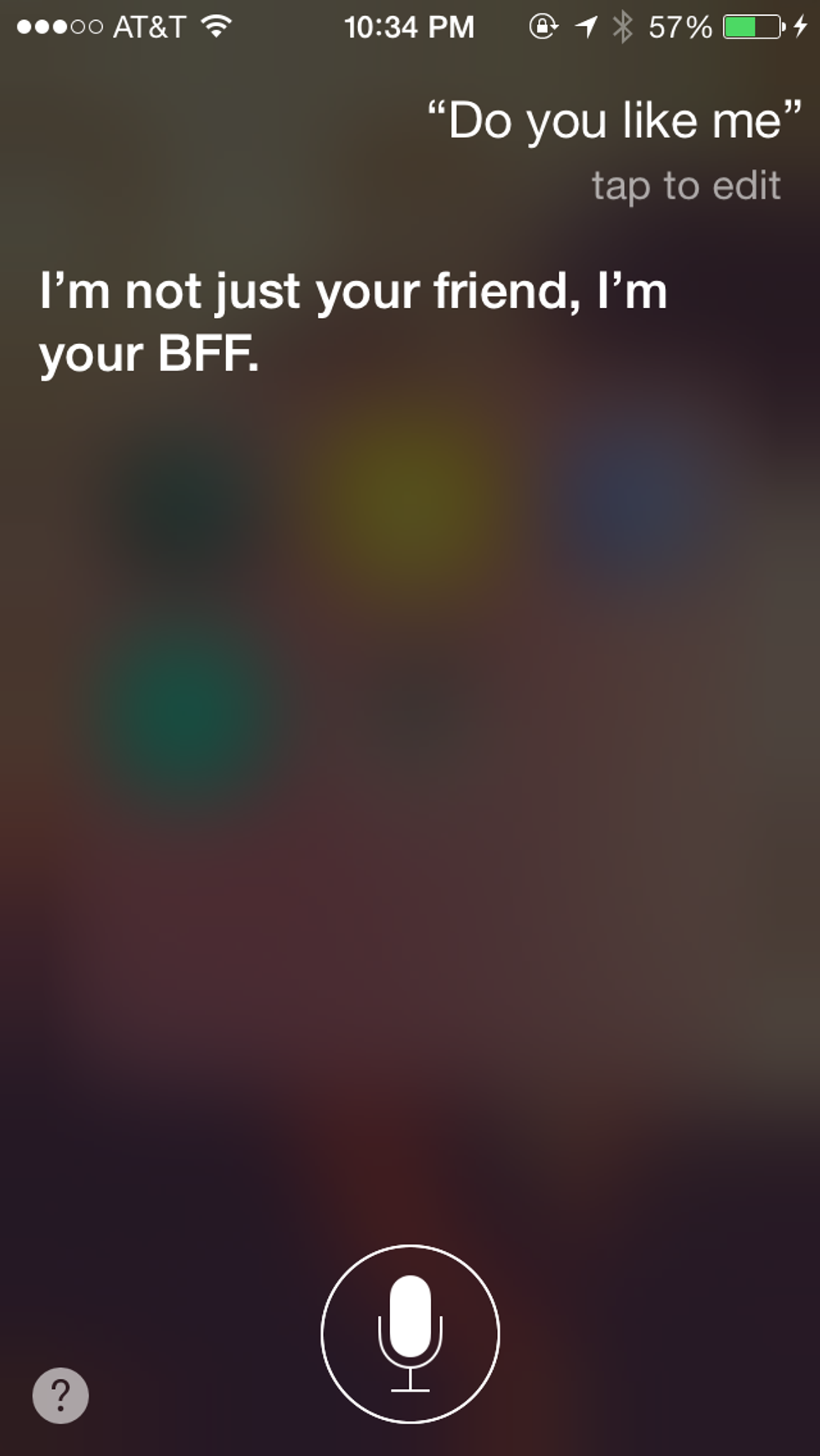820x1456 pixels.
Task: Open the question mark help icon
Action: point(60,1395)
